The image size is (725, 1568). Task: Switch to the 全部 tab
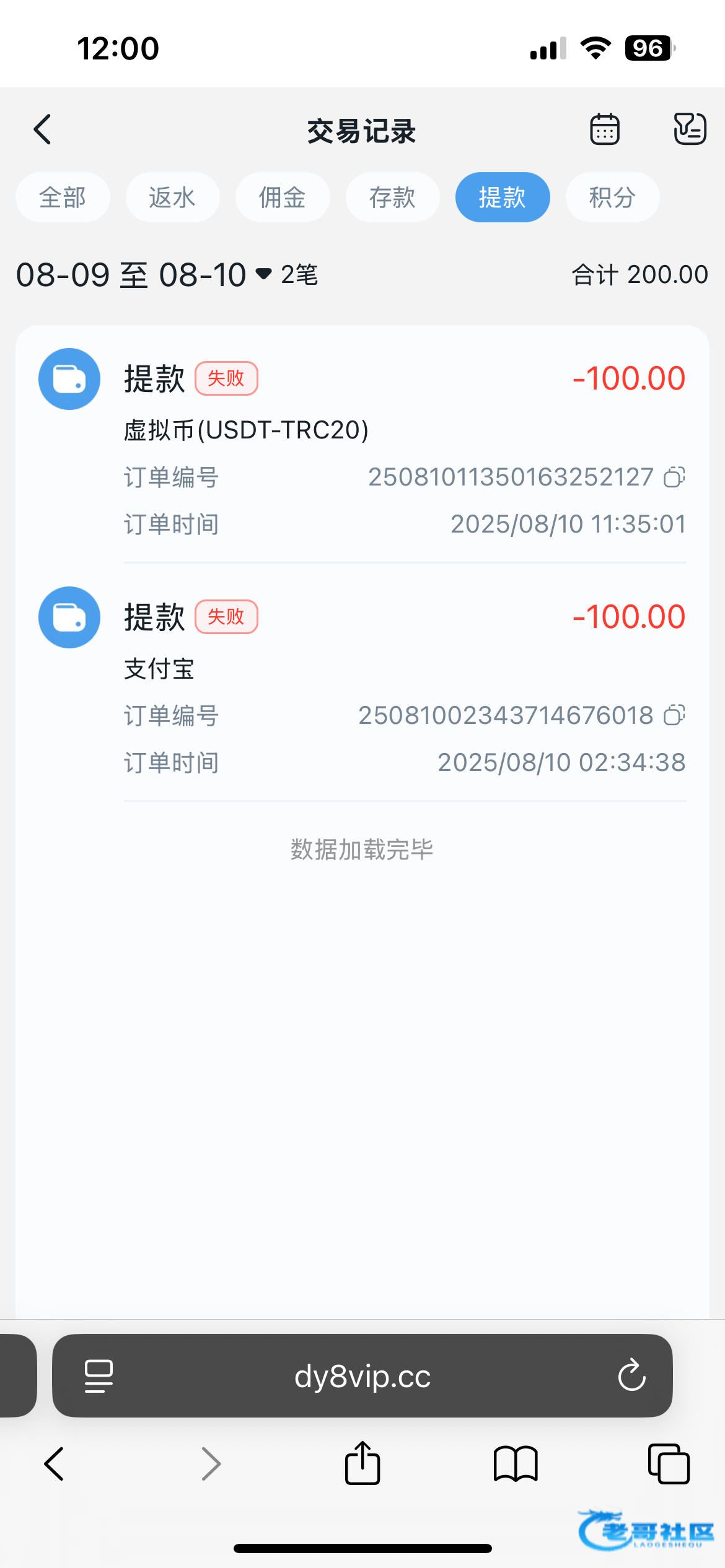pos(63,198)
